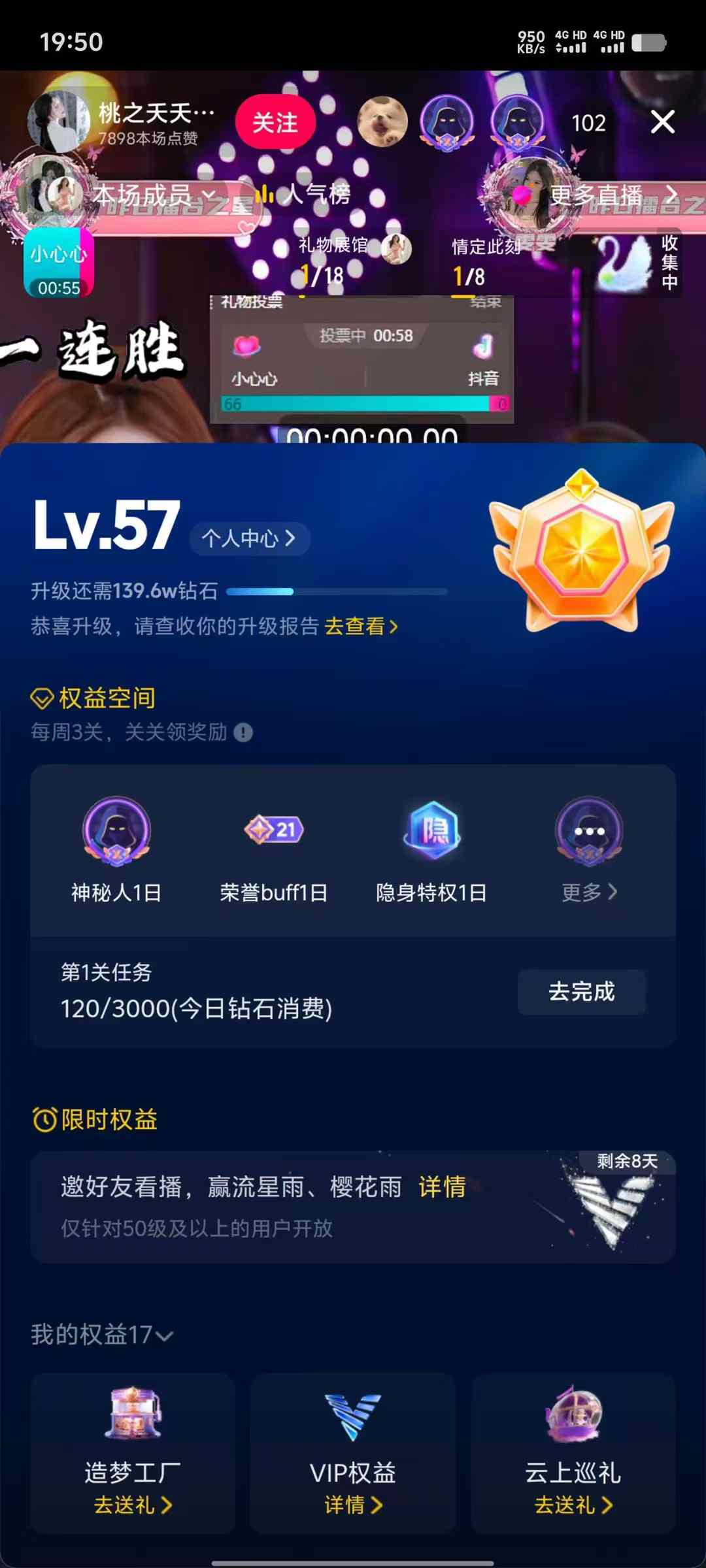Open 详情 for the invite-friends benefit
This screenshot has width=706, height=1568.
click(x=442, y=1187)
